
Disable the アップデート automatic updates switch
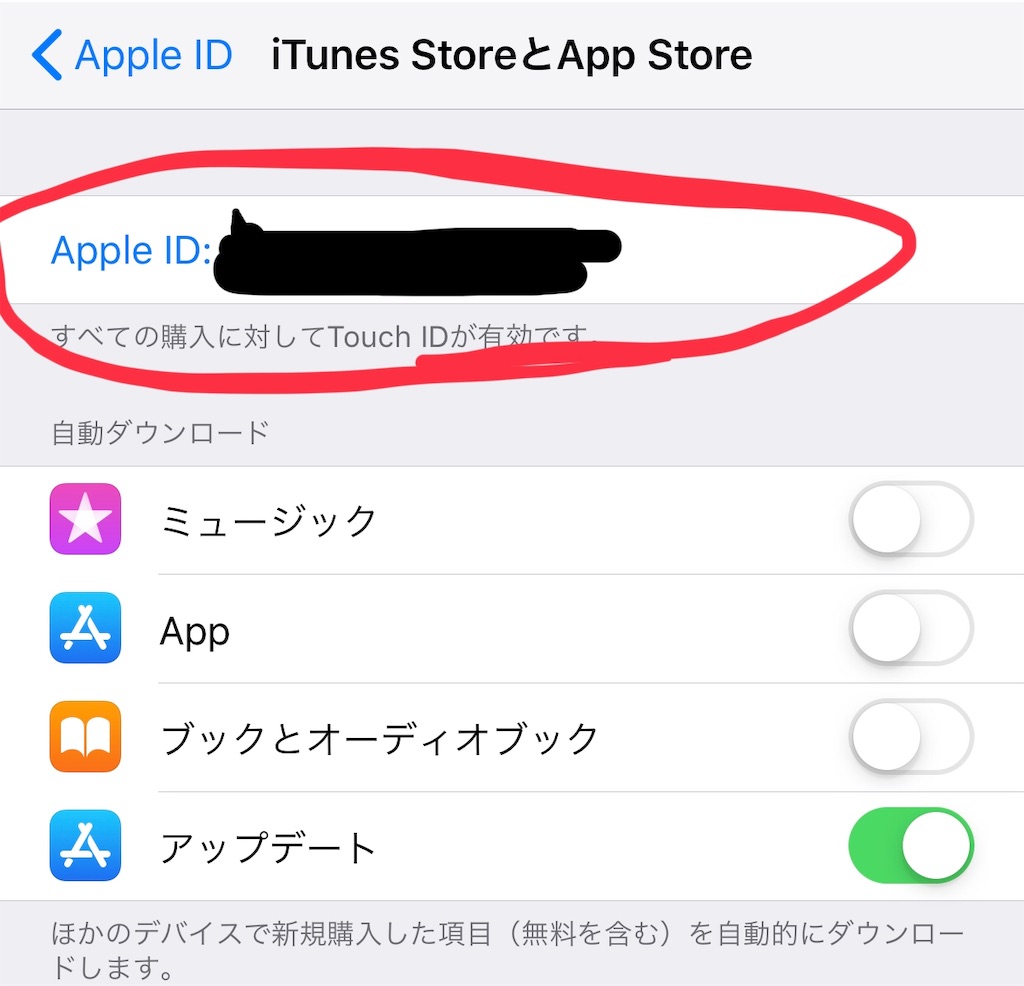pyautogui.click(x=910, y=845)
